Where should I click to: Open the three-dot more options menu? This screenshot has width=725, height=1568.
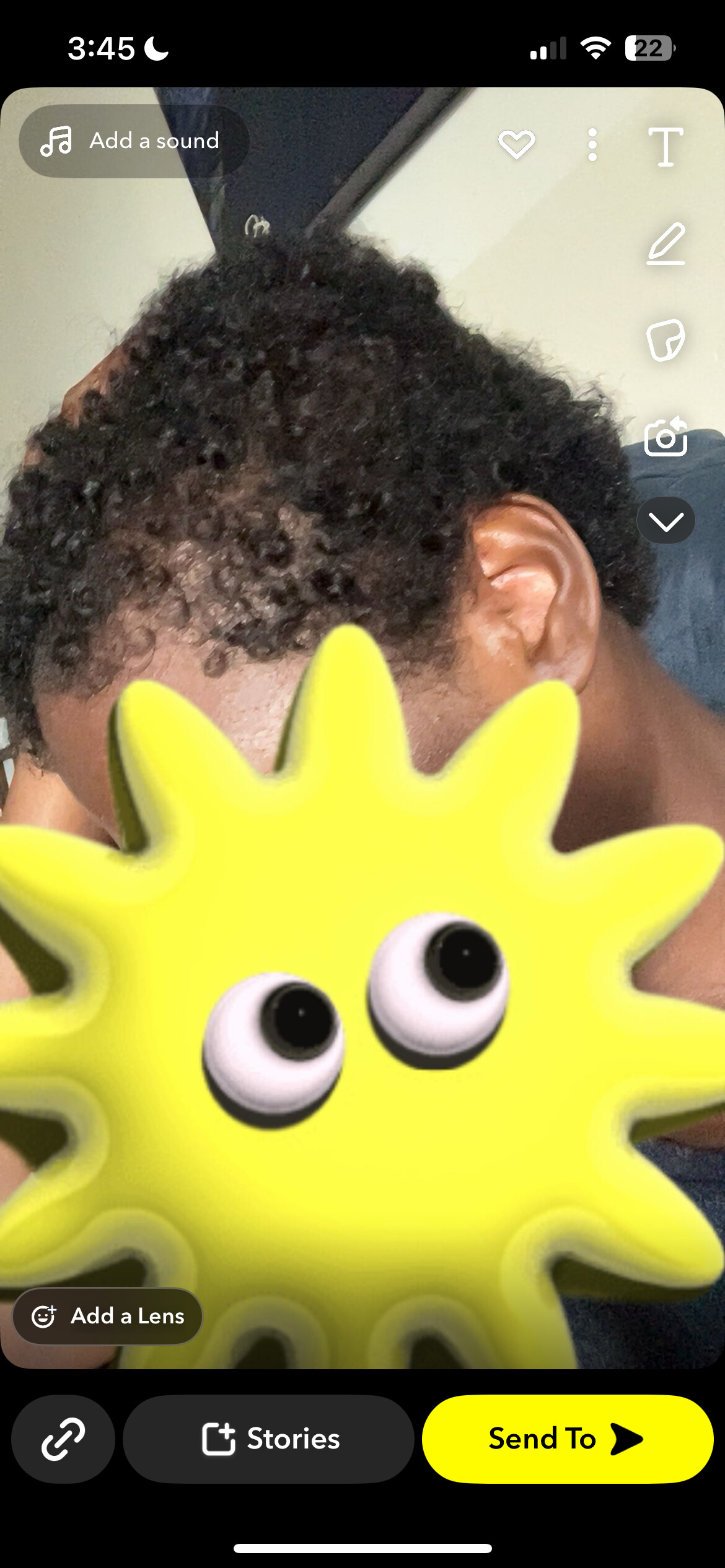pyautogui.click(x=592, y=145)
